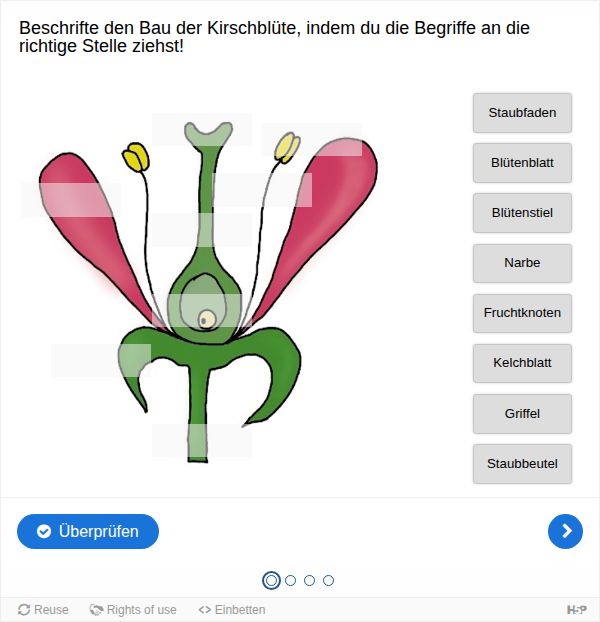Screen dimensions: 600x622
Task: Pick the Blütenstiel label
Action: (x=522, y=212)
